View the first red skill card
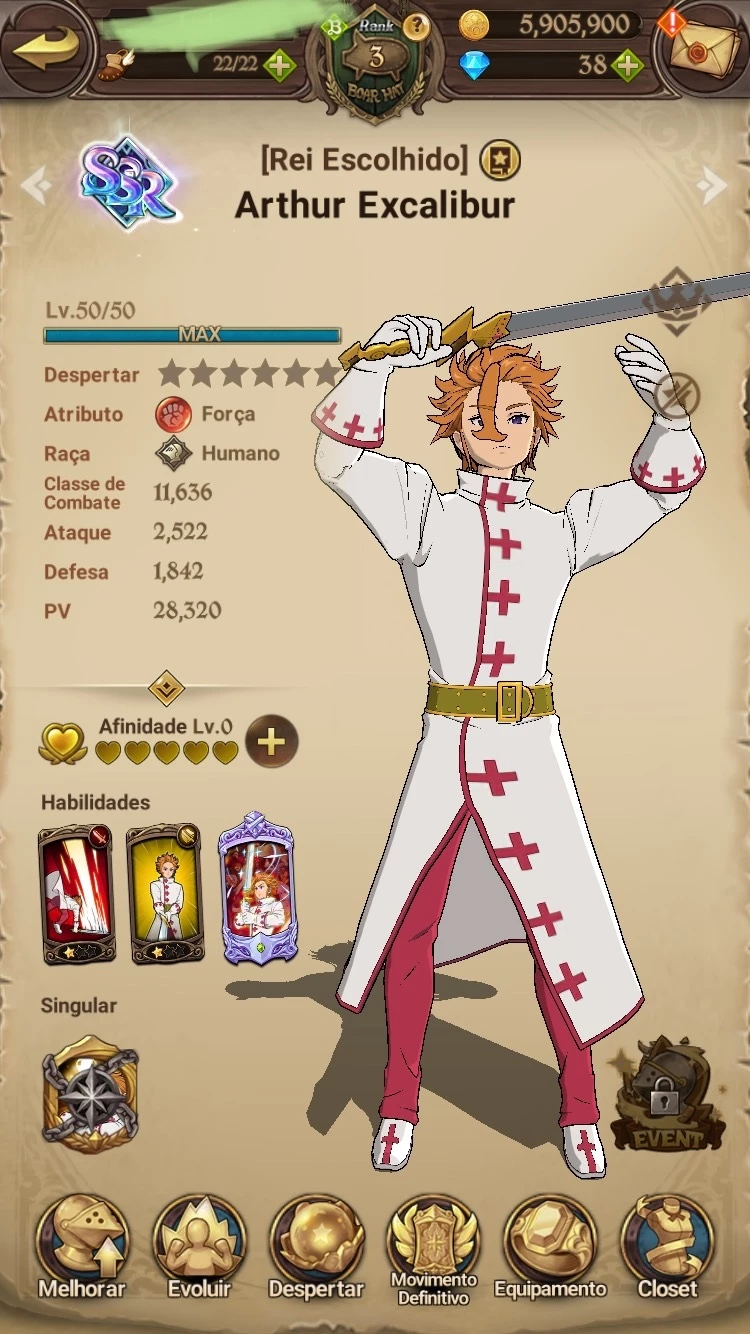 pos(76,893)
